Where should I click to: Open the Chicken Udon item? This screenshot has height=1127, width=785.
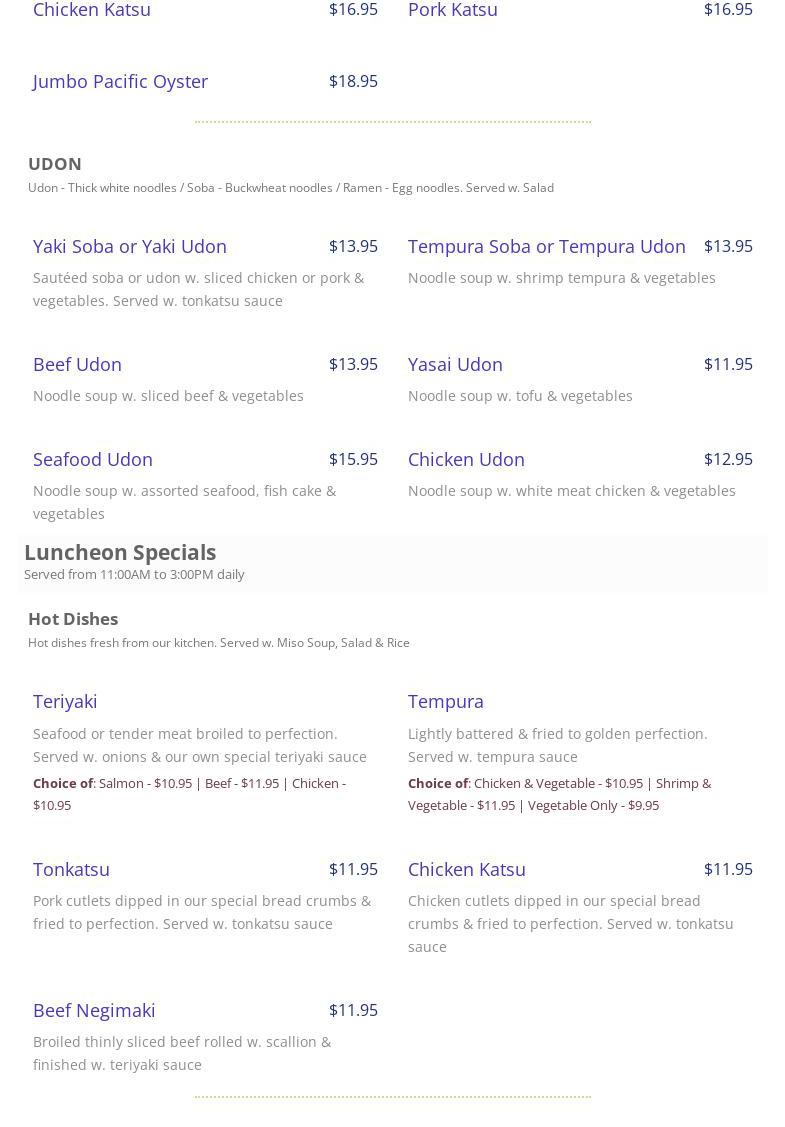pos(466,459)
